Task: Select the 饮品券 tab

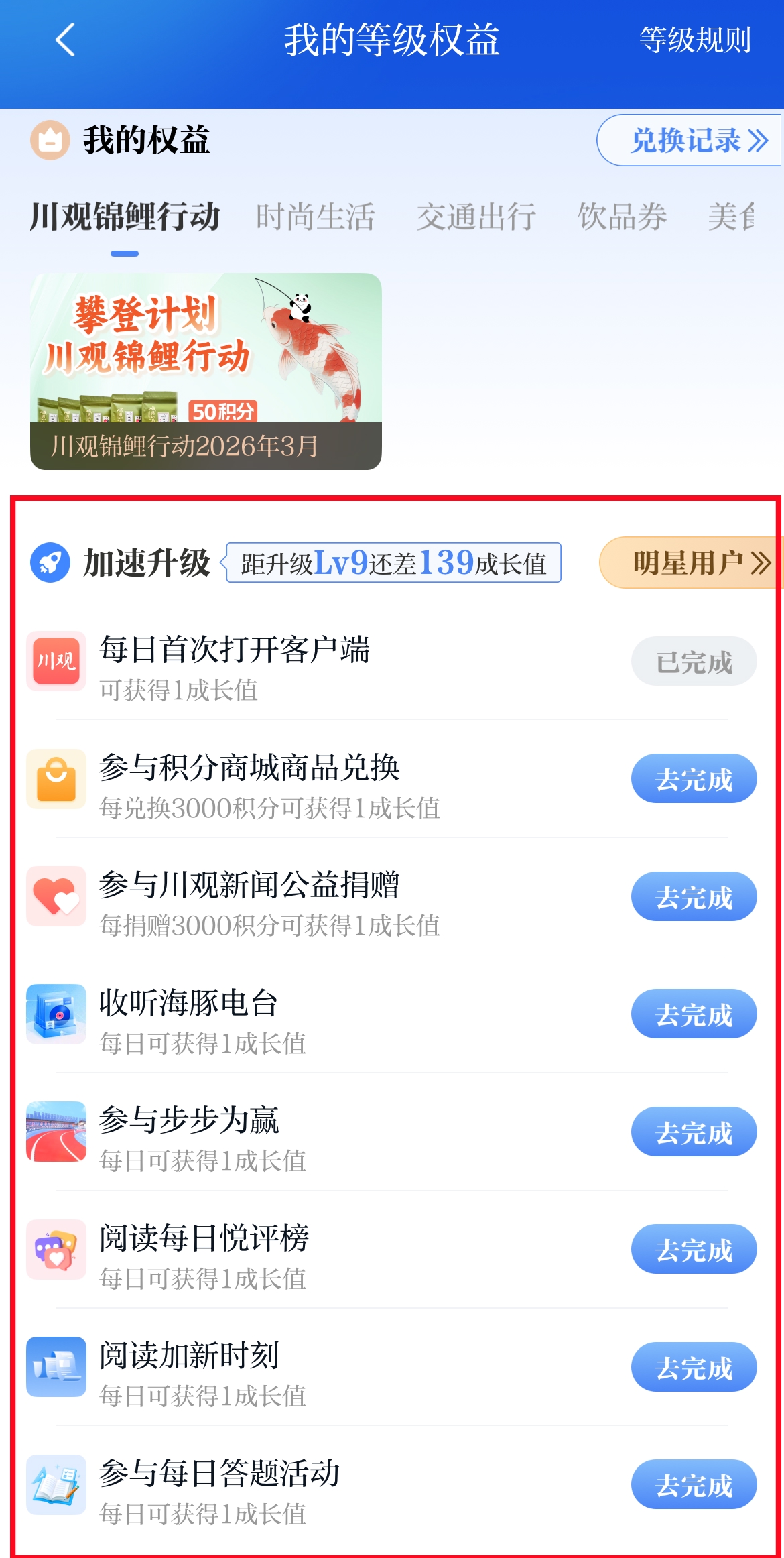Action: tap(622, 217)
